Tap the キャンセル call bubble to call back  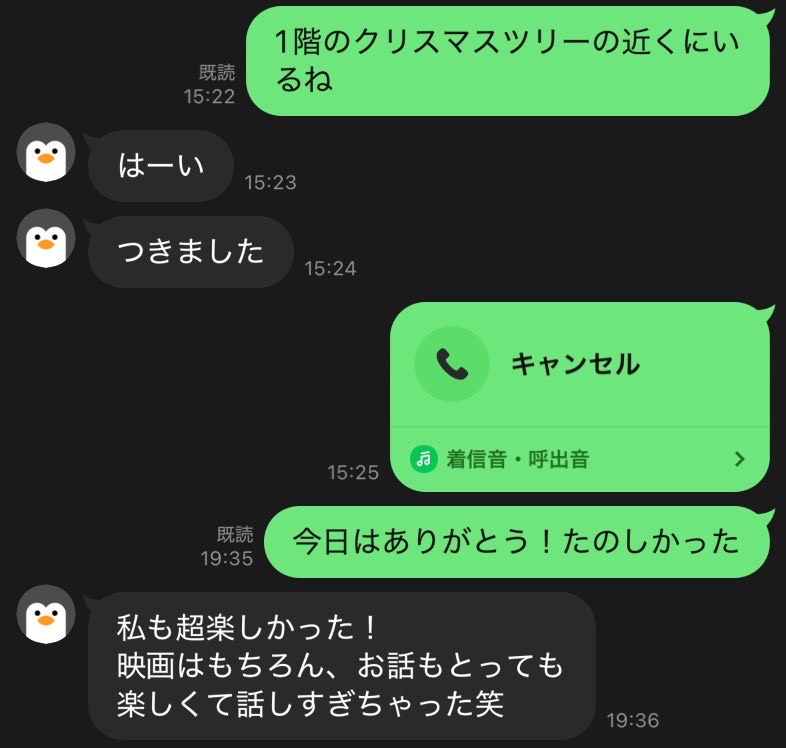point(578,365)
